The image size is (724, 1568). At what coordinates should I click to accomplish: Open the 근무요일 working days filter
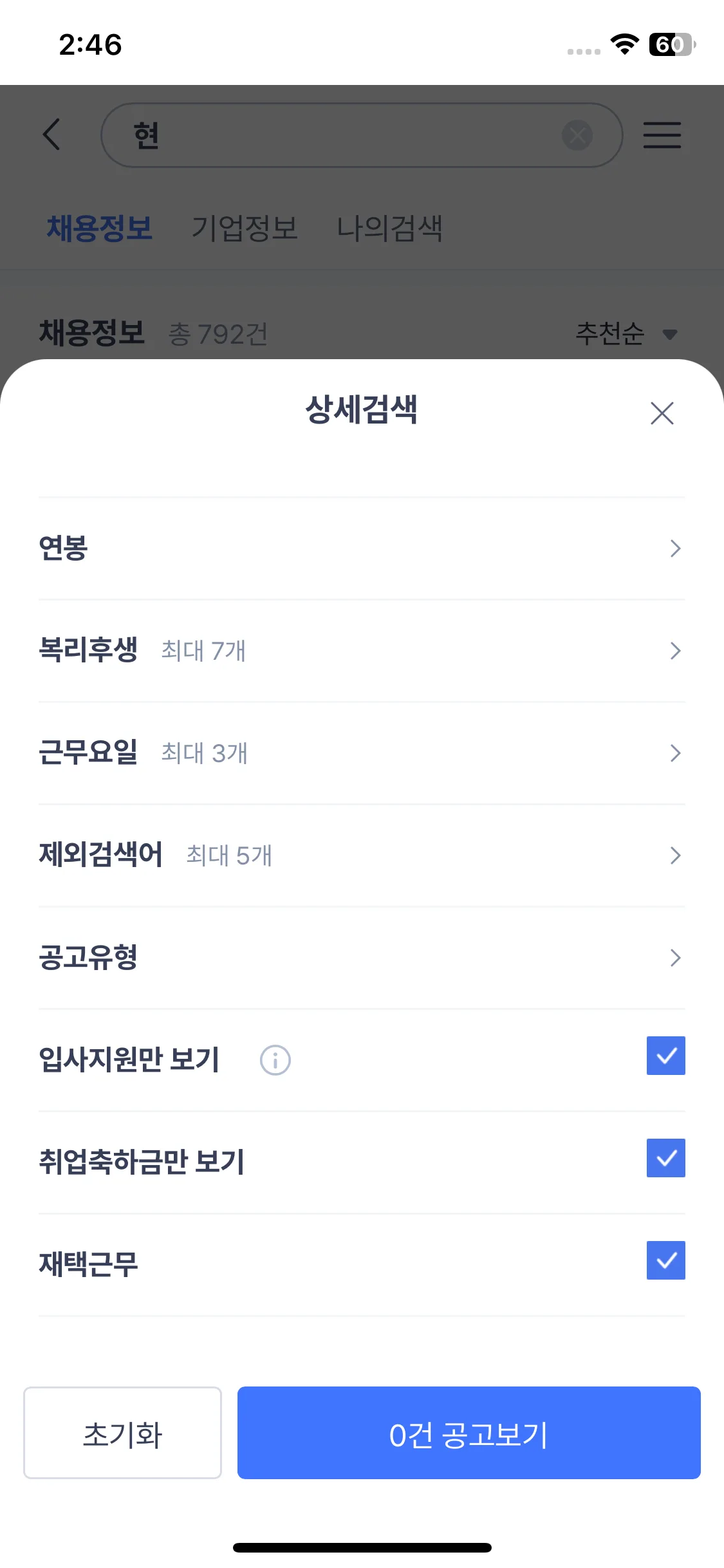pyautogui.click(x=361, y=753)
